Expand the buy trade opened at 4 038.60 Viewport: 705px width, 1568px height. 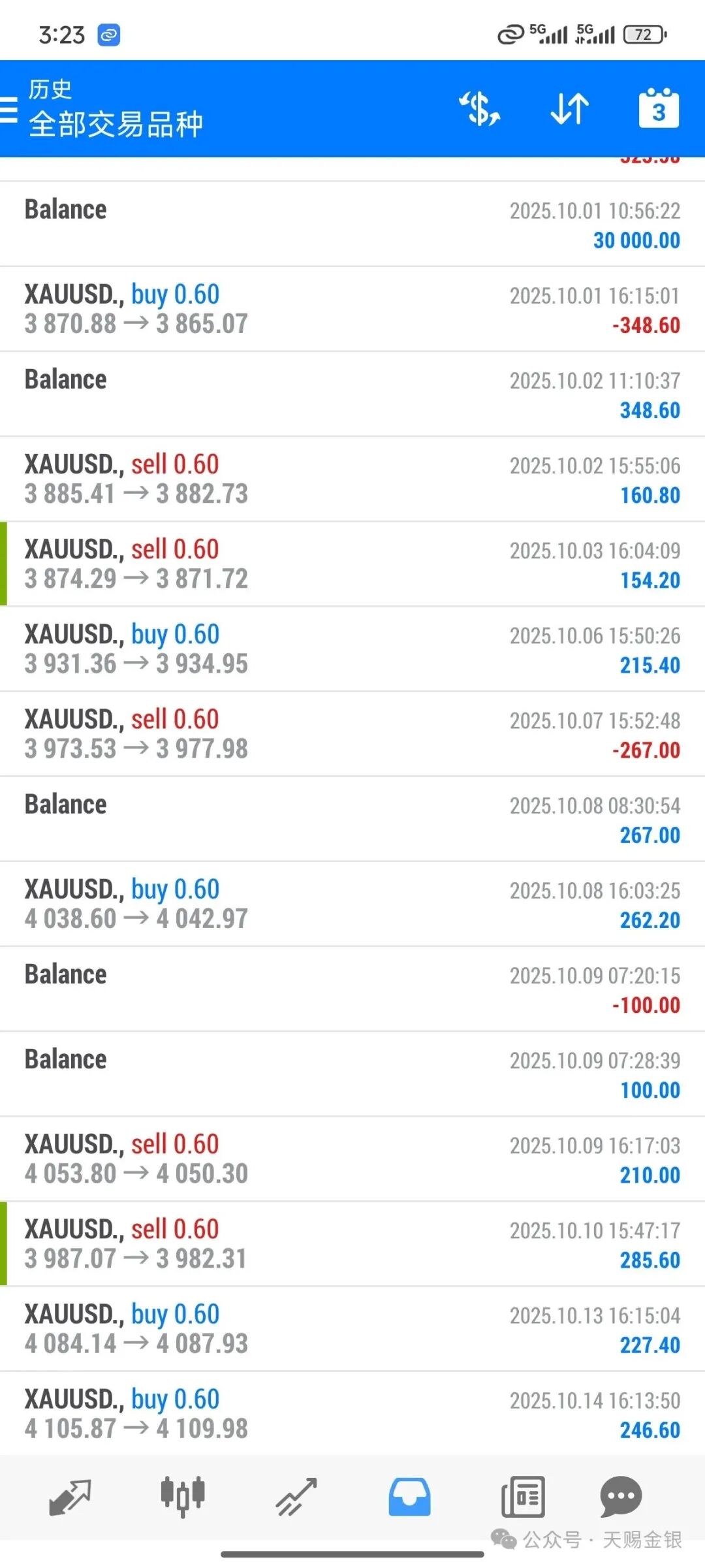[x=352, y=903]
